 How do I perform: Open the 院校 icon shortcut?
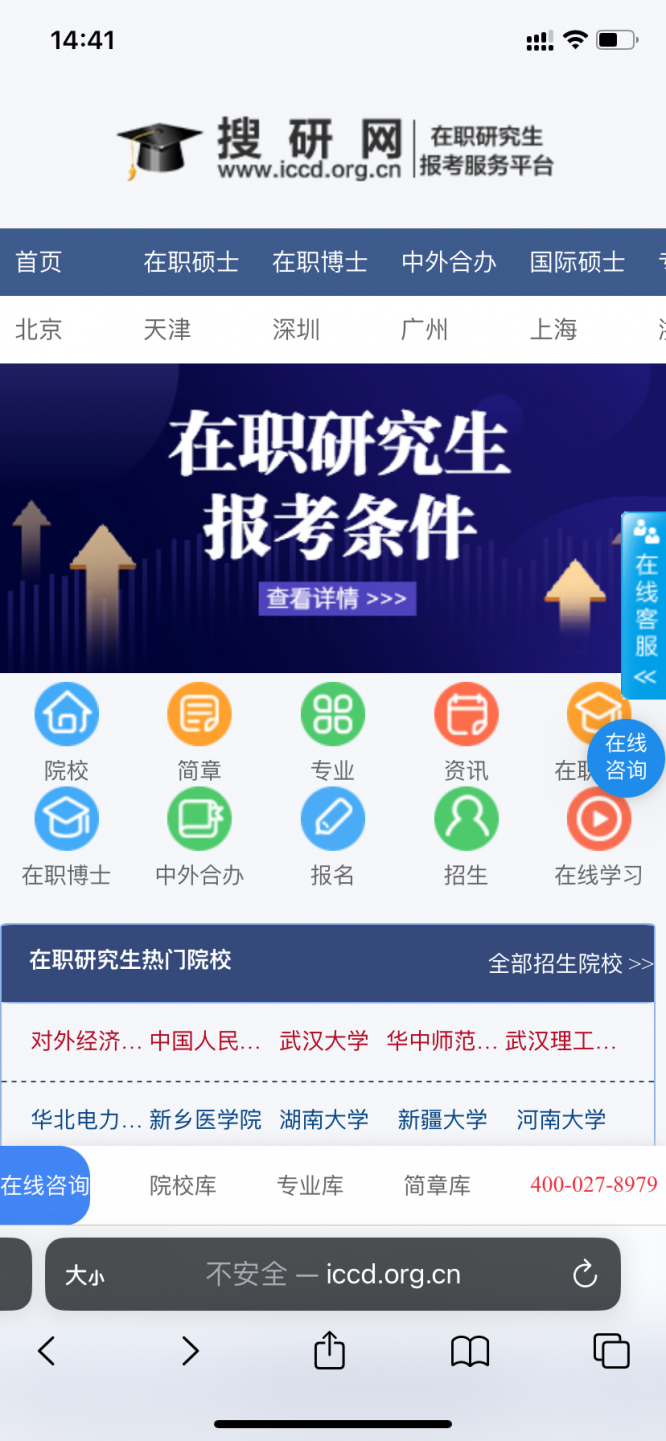click(66, 732)
